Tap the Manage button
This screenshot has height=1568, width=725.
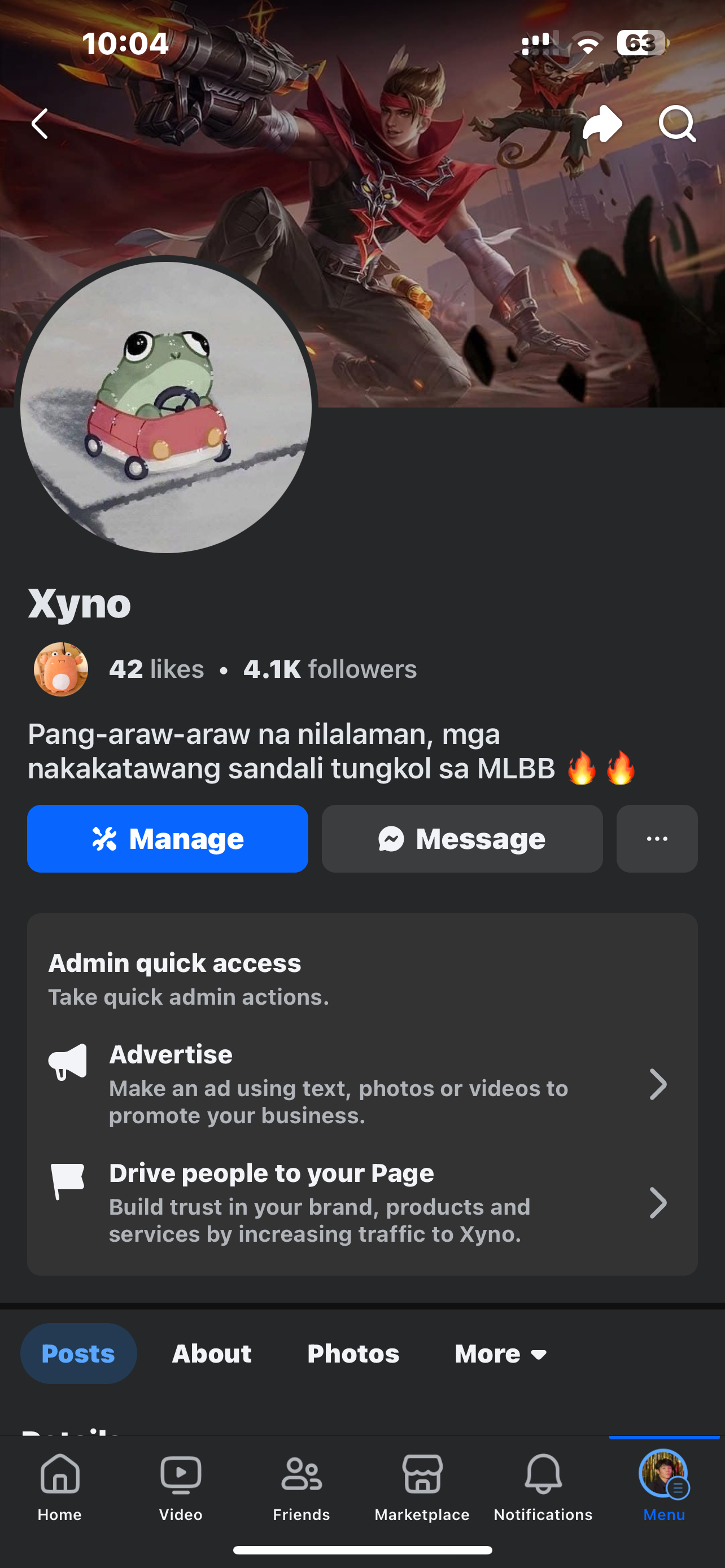pos(167,839)
